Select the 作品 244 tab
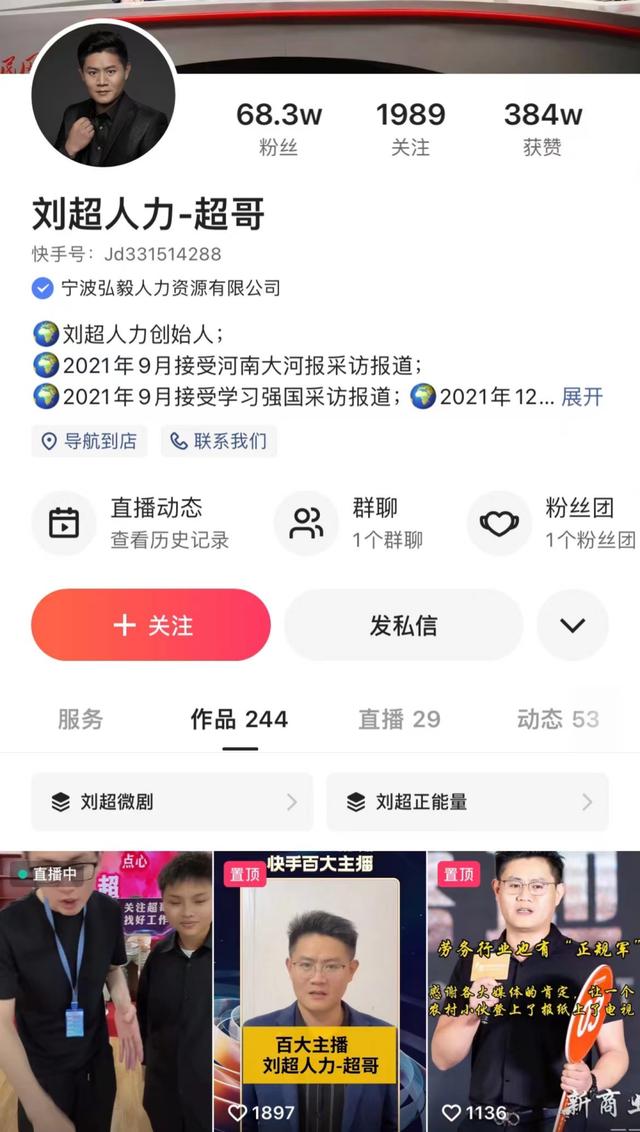The width and height of the screenshot is (640, 1132). 239,719
